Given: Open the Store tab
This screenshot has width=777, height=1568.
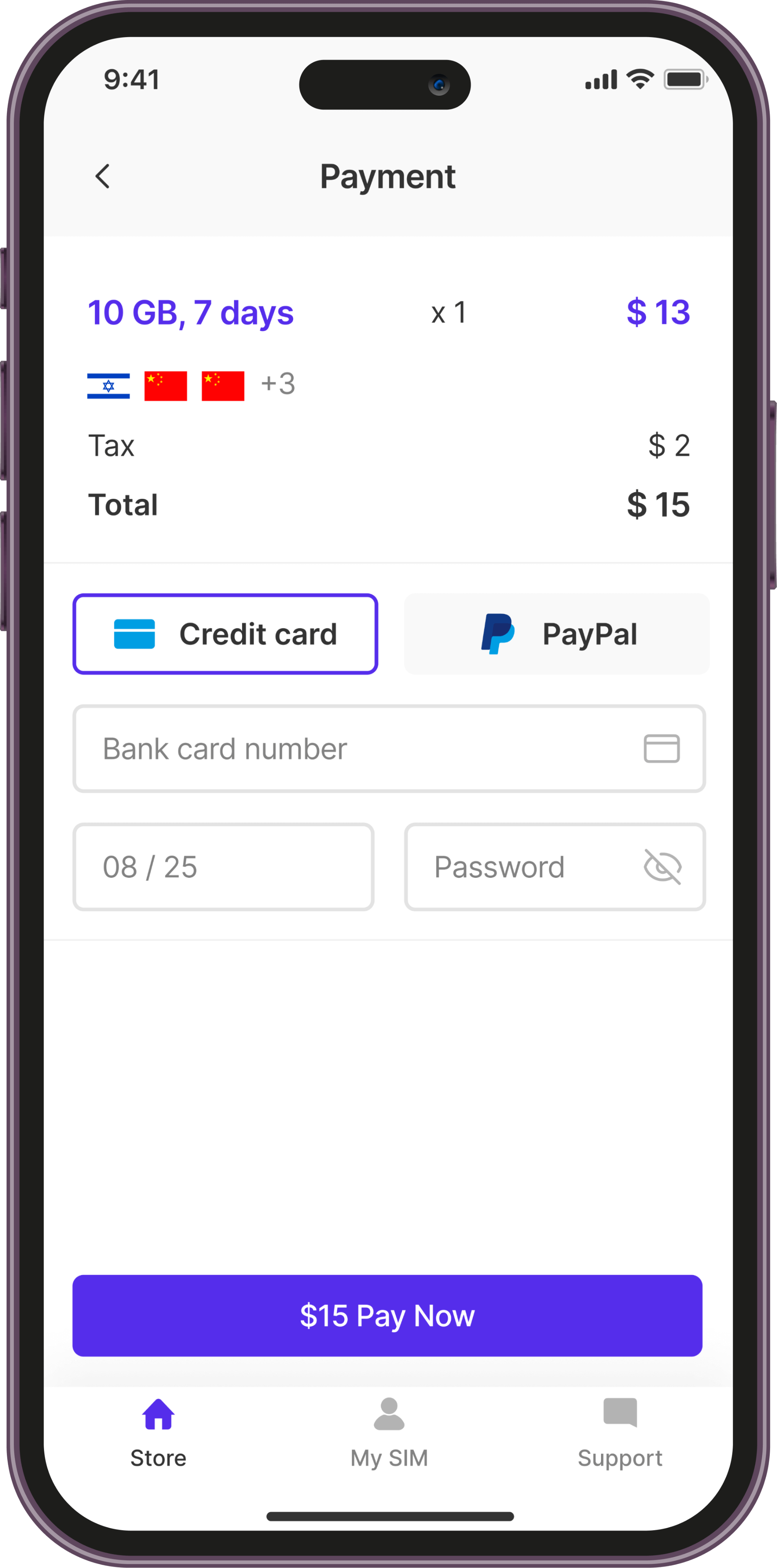Looking at the screenshot, I should [158, 1431].
